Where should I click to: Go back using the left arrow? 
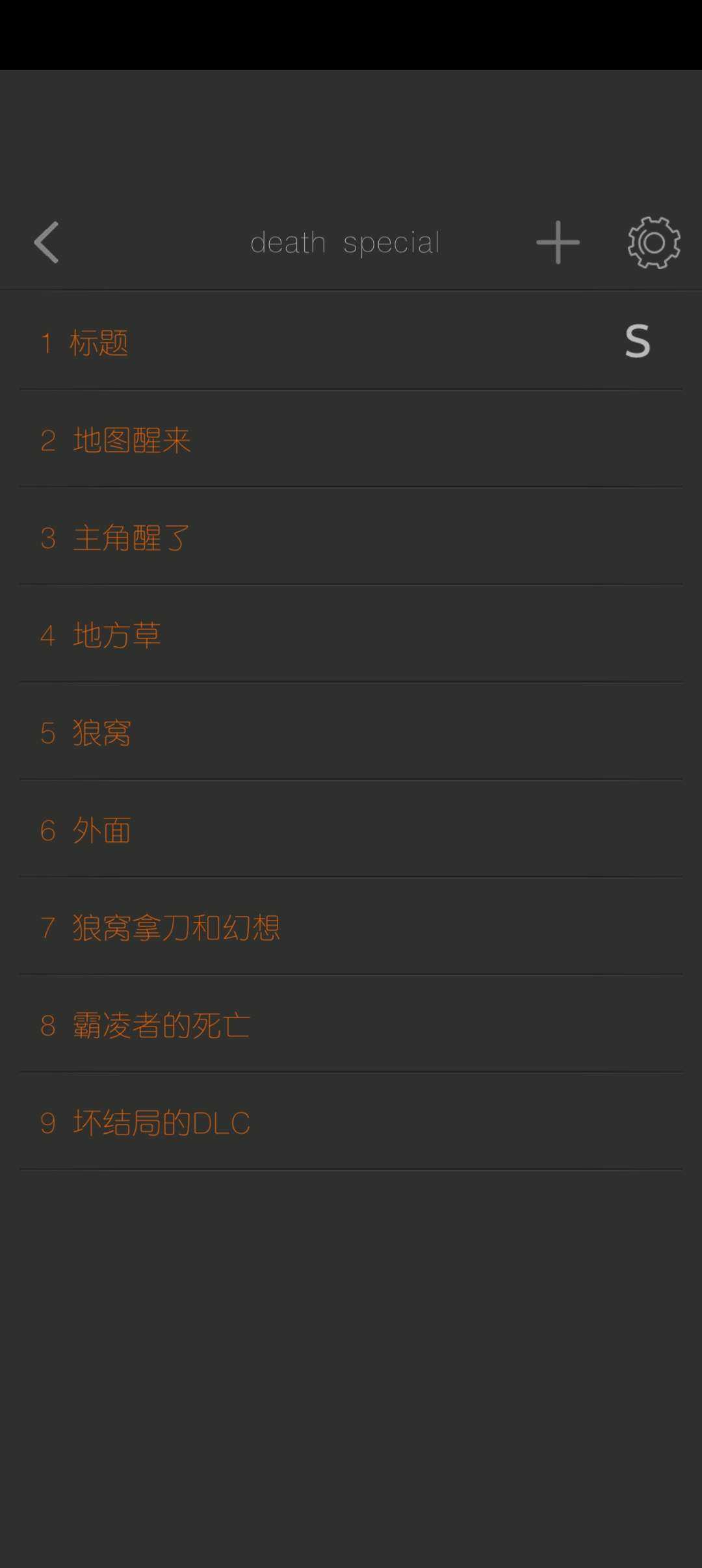tap(47, 242)
